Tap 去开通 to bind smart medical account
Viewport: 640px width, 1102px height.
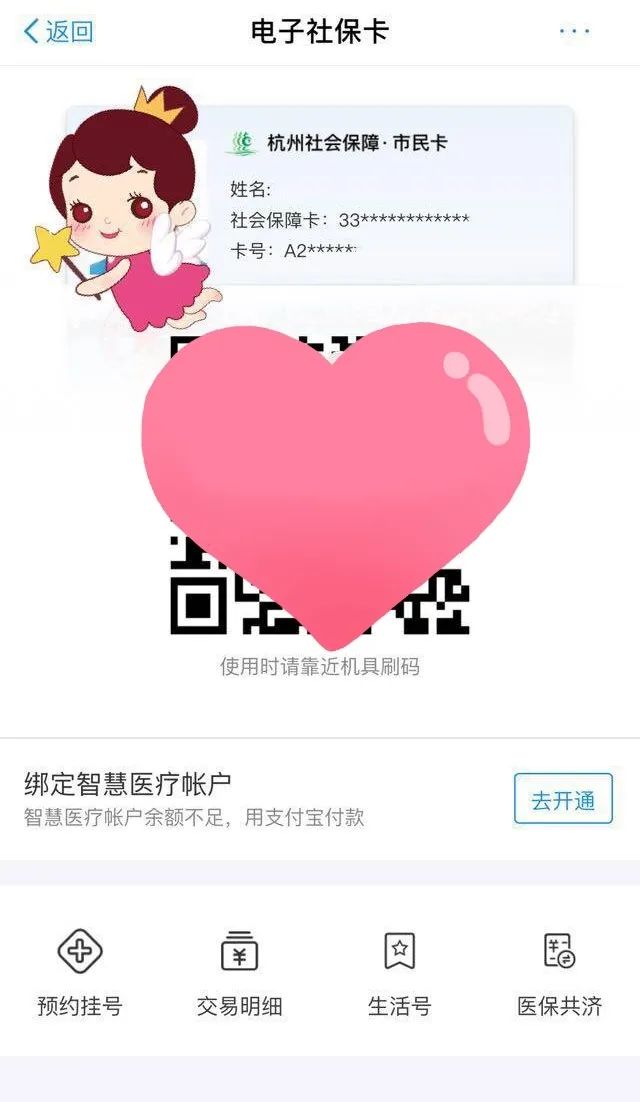pyautogui.click(x=563, y=799)
